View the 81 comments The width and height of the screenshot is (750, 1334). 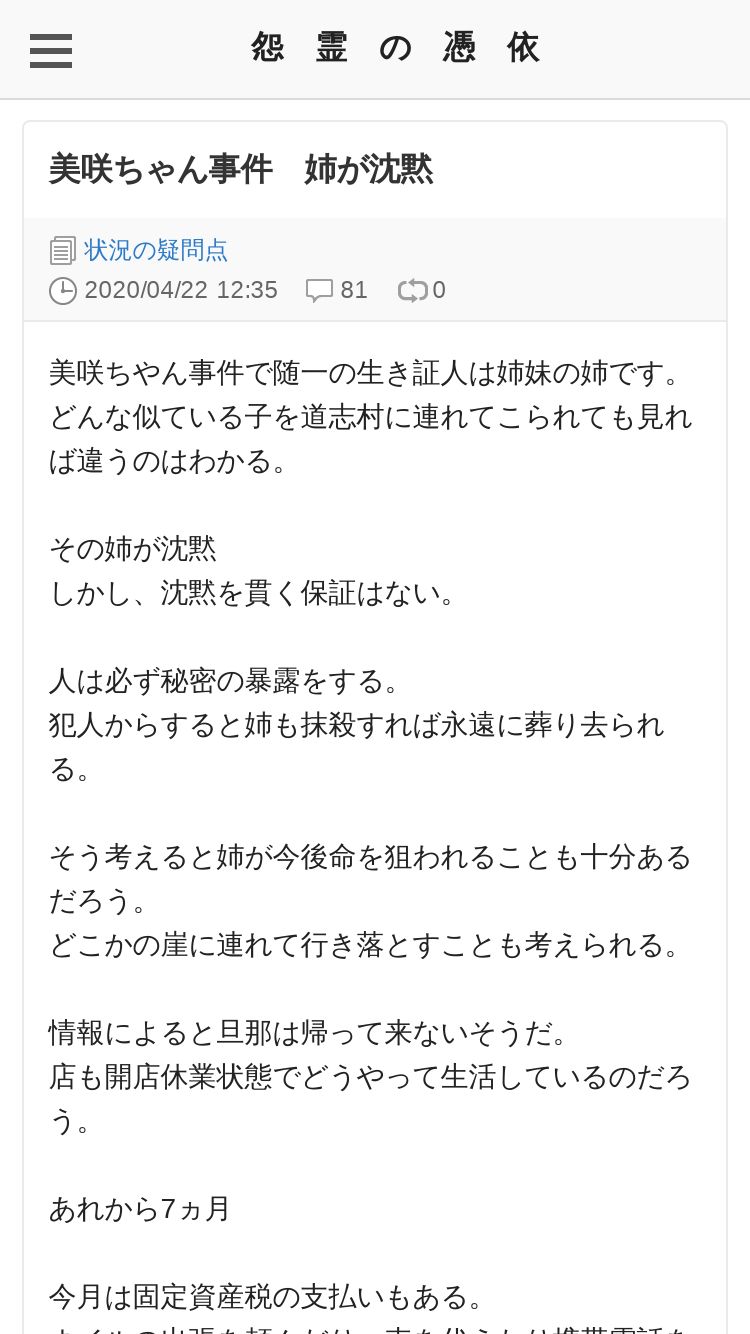coord(337,290)
